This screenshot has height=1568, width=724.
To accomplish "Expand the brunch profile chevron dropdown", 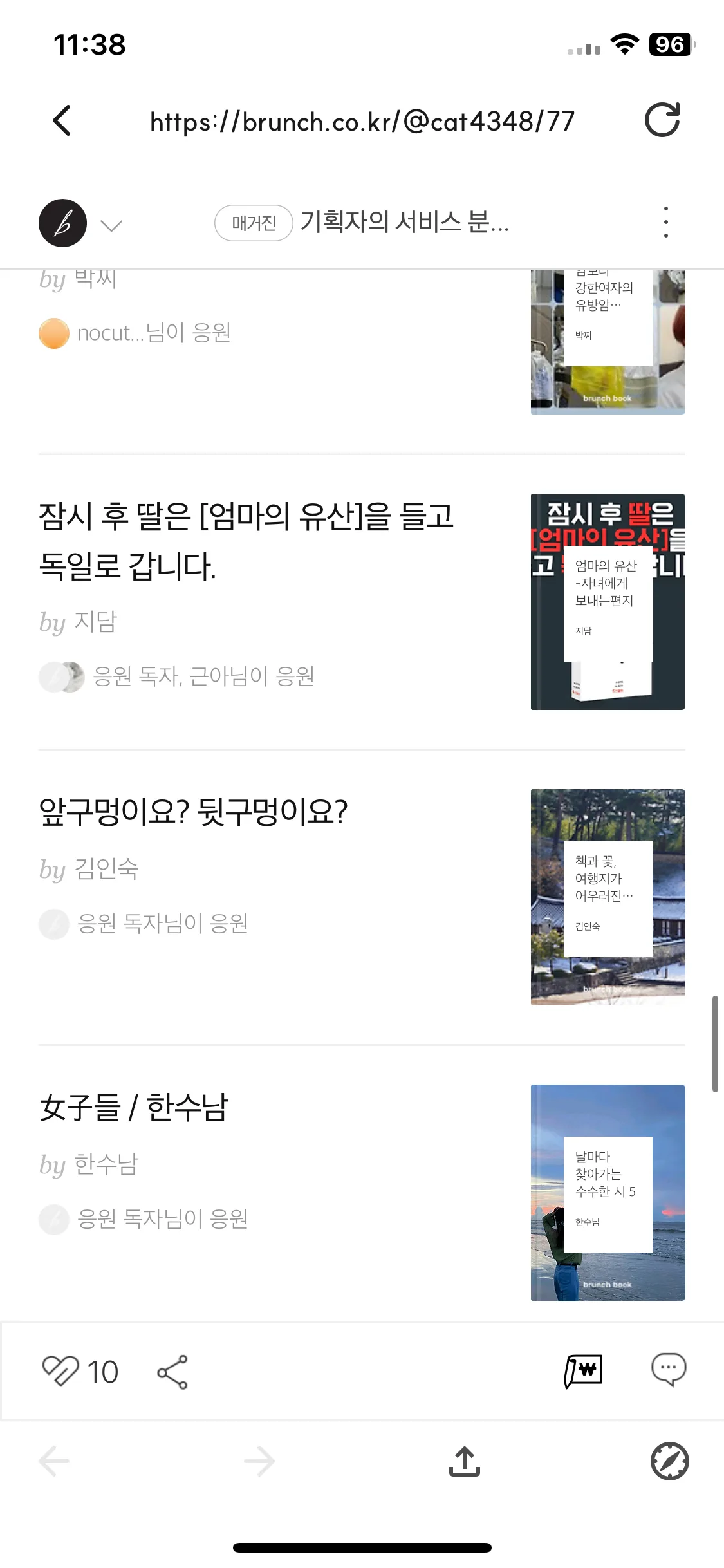I will click(x=111, y=225).
